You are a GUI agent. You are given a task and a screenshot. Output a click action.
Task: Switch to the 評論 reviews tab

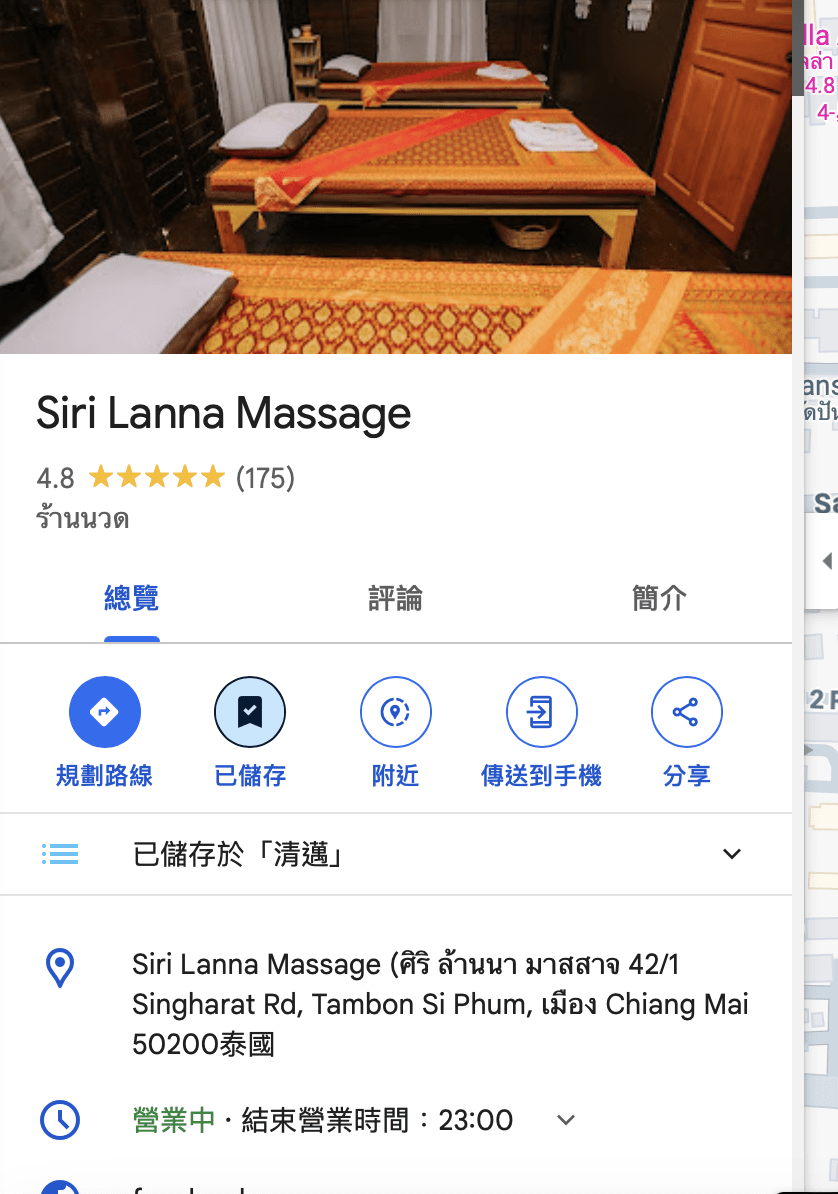395,599
